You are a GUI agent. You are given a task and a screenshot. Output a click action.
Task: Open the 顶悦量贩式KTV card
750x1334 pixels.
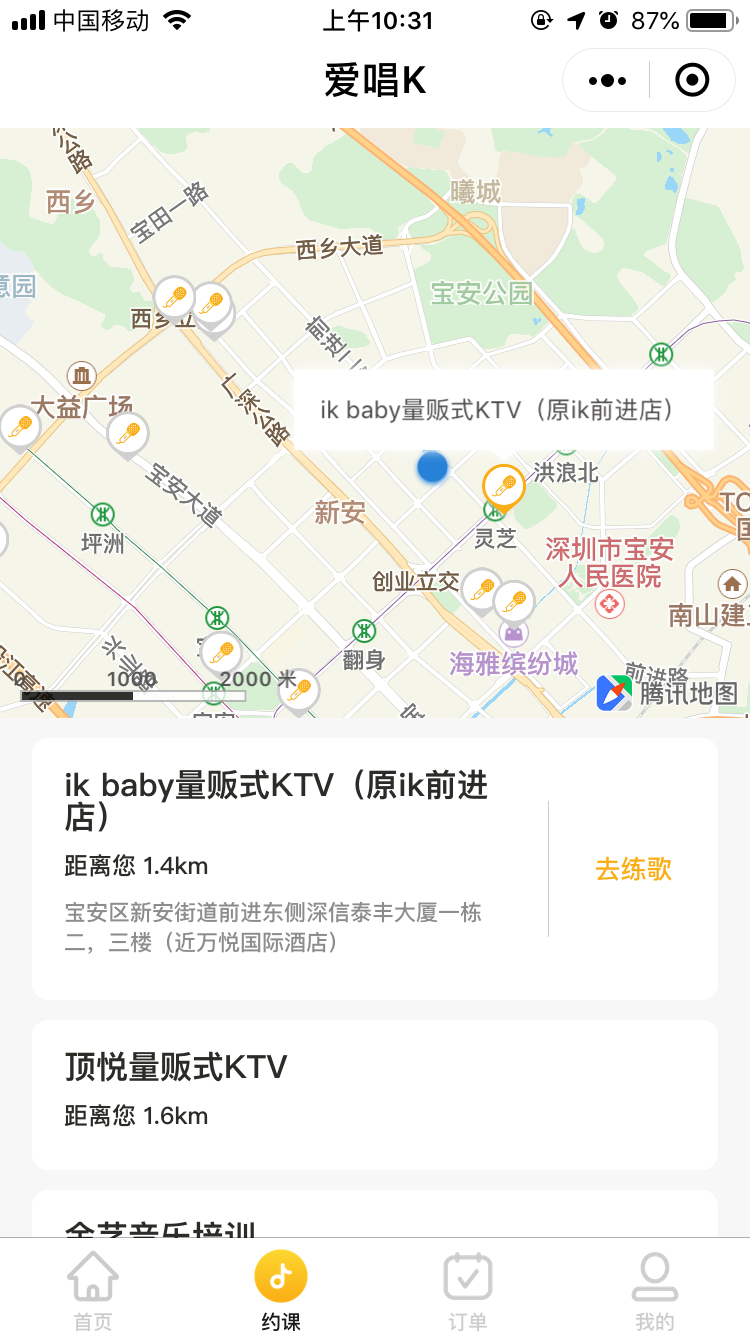click(375, 1094)
